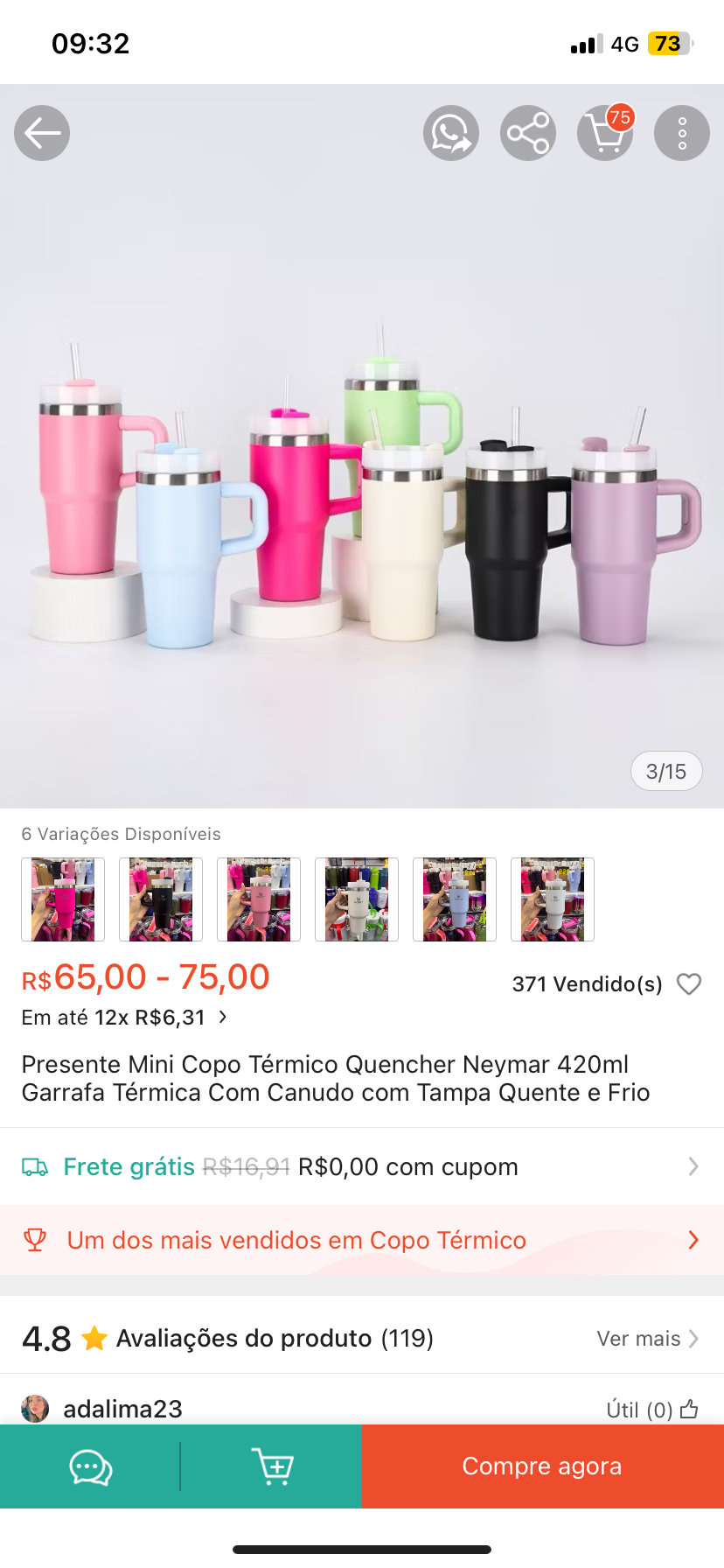Open the three-dot overflow menu

(682, 133)
